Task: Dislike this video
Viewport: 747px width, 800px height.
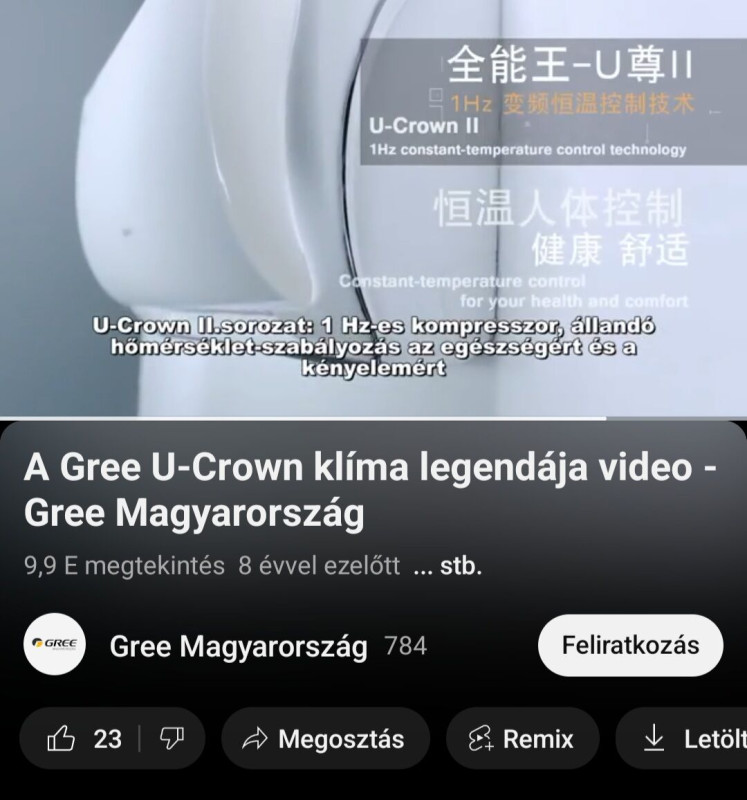Action: click(172, 739)
